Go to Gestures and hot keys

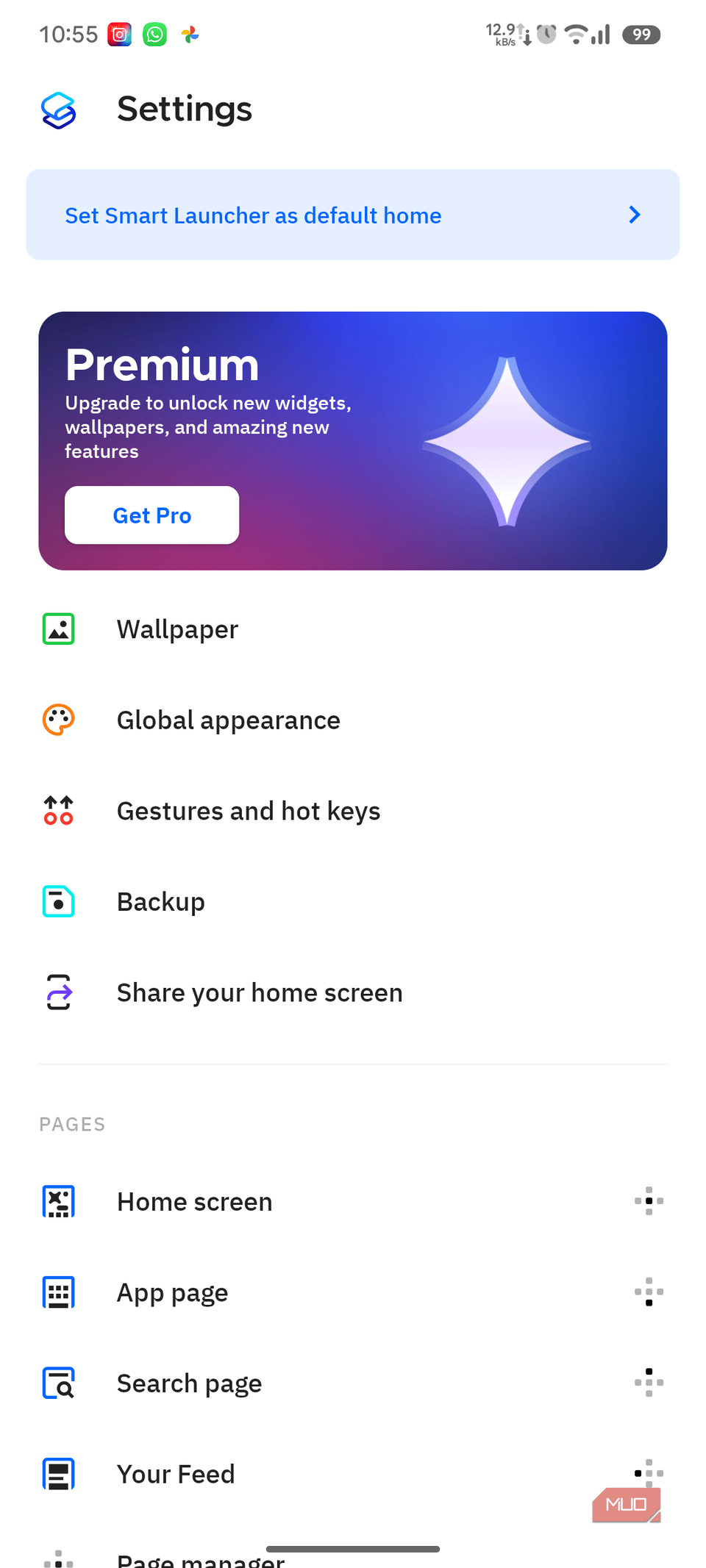click(x=248, y=812)
